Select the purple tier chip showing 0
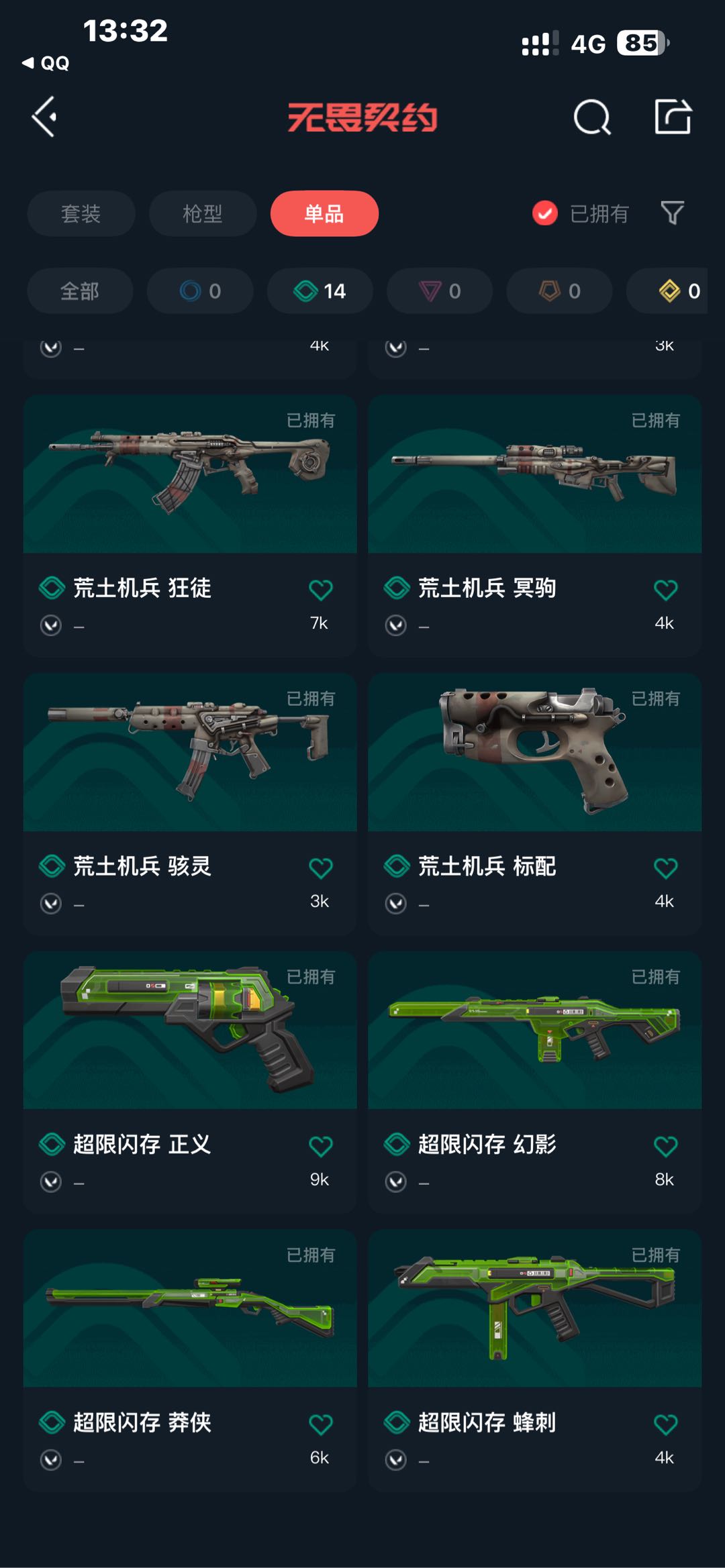The width and height of the screenshot is (725, 1568). pyautogui.click(x=440, y=291)
